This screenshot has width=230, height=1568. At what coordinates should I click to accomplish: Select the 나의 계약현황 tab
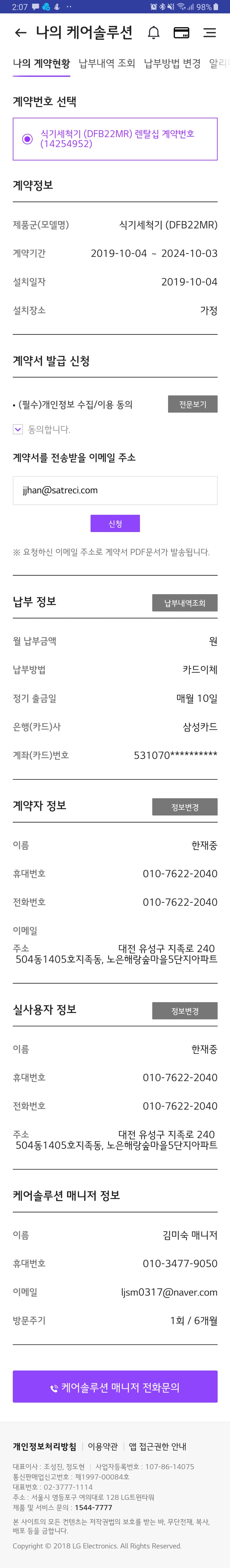pos(41,63)
